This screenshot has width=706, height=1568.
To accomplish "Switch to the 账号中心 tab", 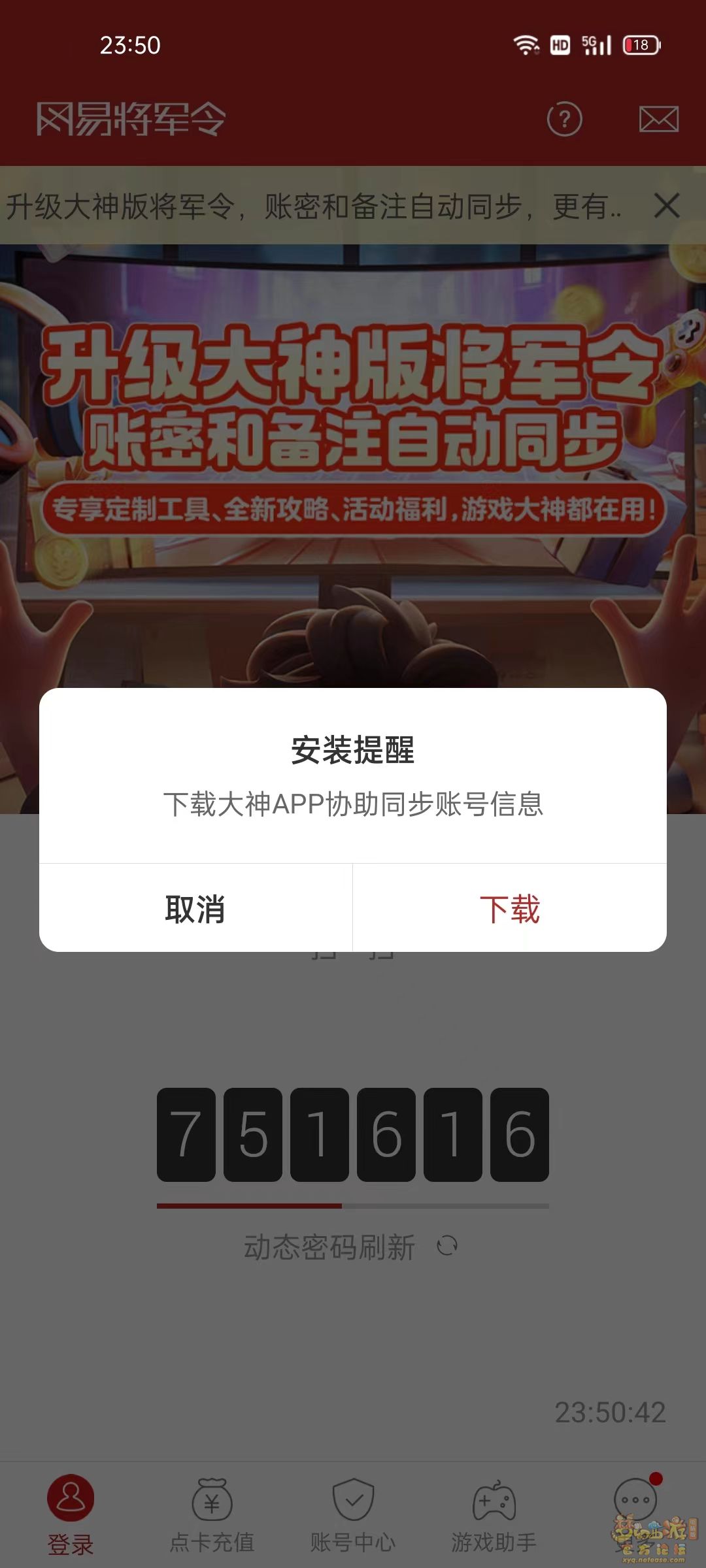I will coord(353,1516).
